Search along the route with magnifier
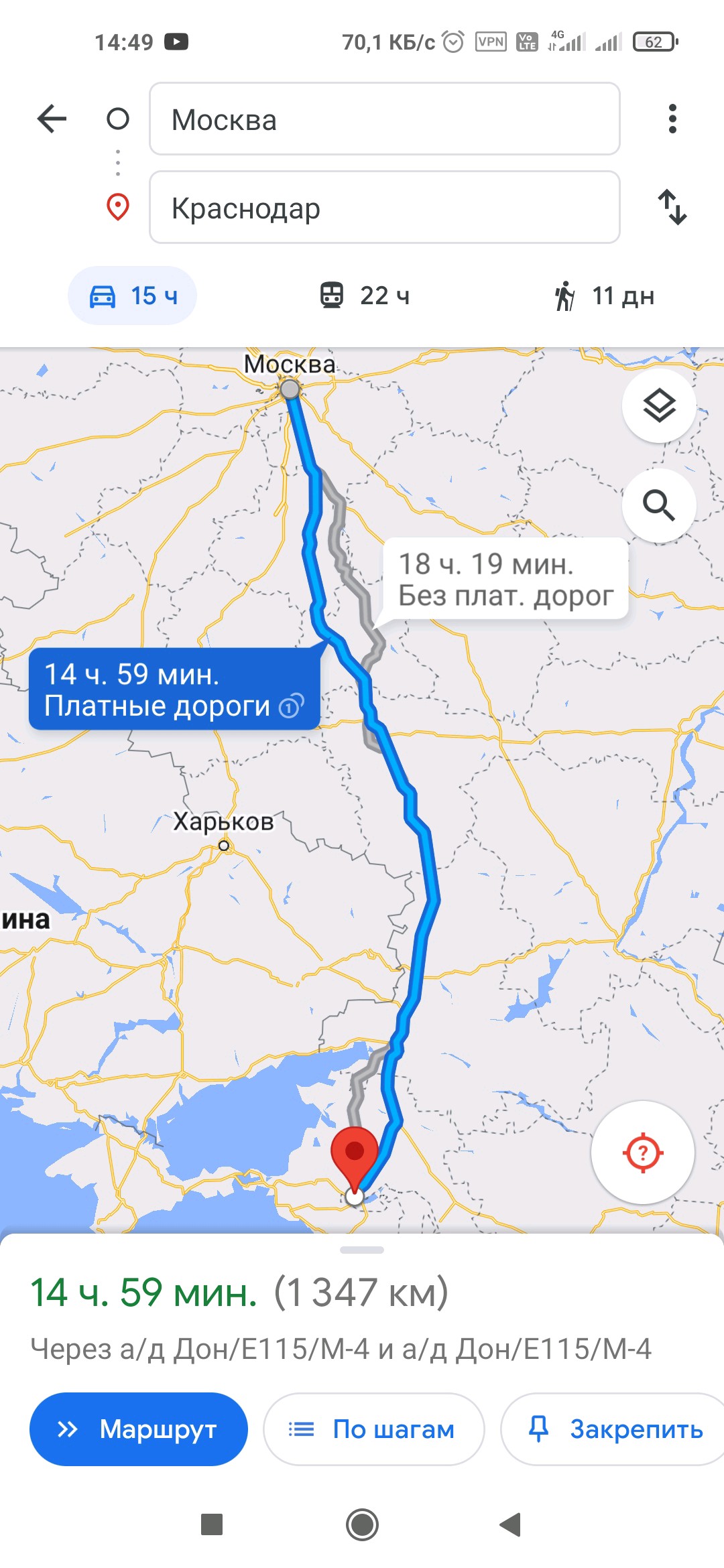This screenshot has width=724, height=1568. tap(659, 505)
